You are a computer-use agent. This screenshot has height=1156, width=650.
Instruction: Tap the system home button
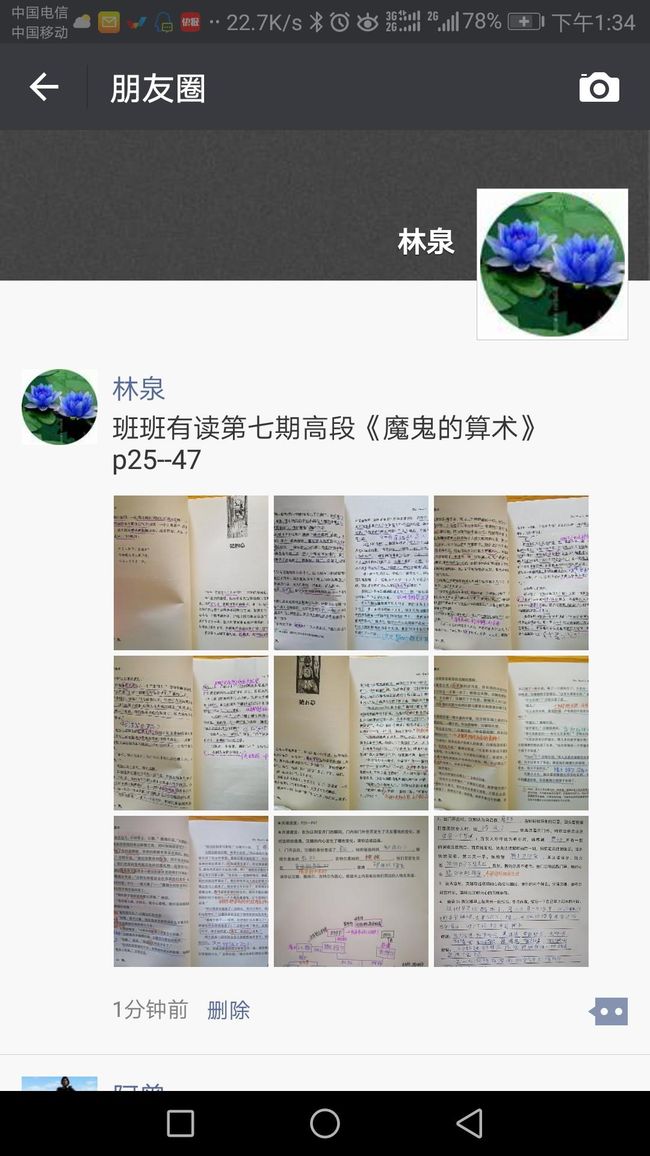pyautogui.click(x=324, y=1124)
